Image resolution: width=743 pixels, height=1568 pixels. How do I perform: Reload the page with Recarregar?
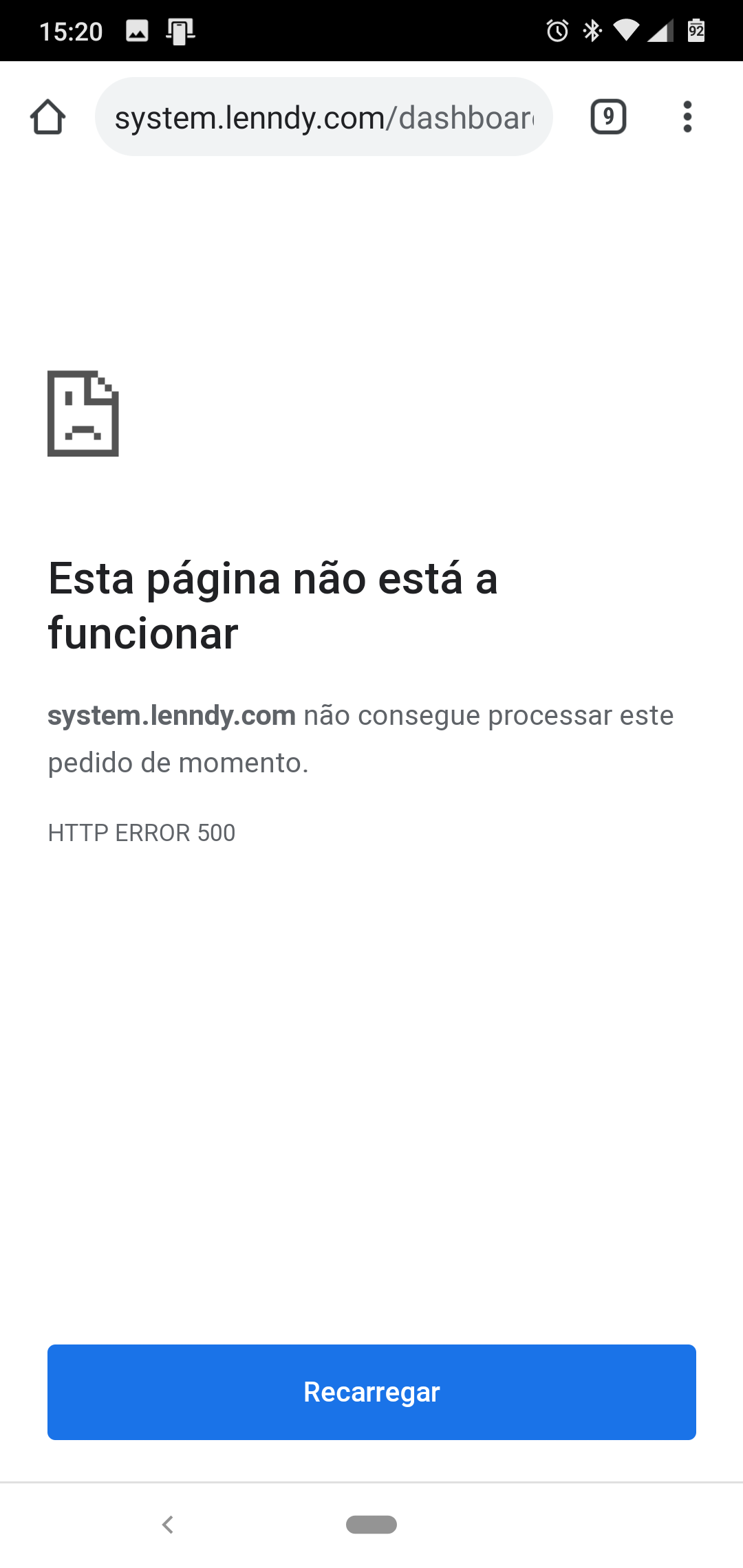pos(371,1392)
